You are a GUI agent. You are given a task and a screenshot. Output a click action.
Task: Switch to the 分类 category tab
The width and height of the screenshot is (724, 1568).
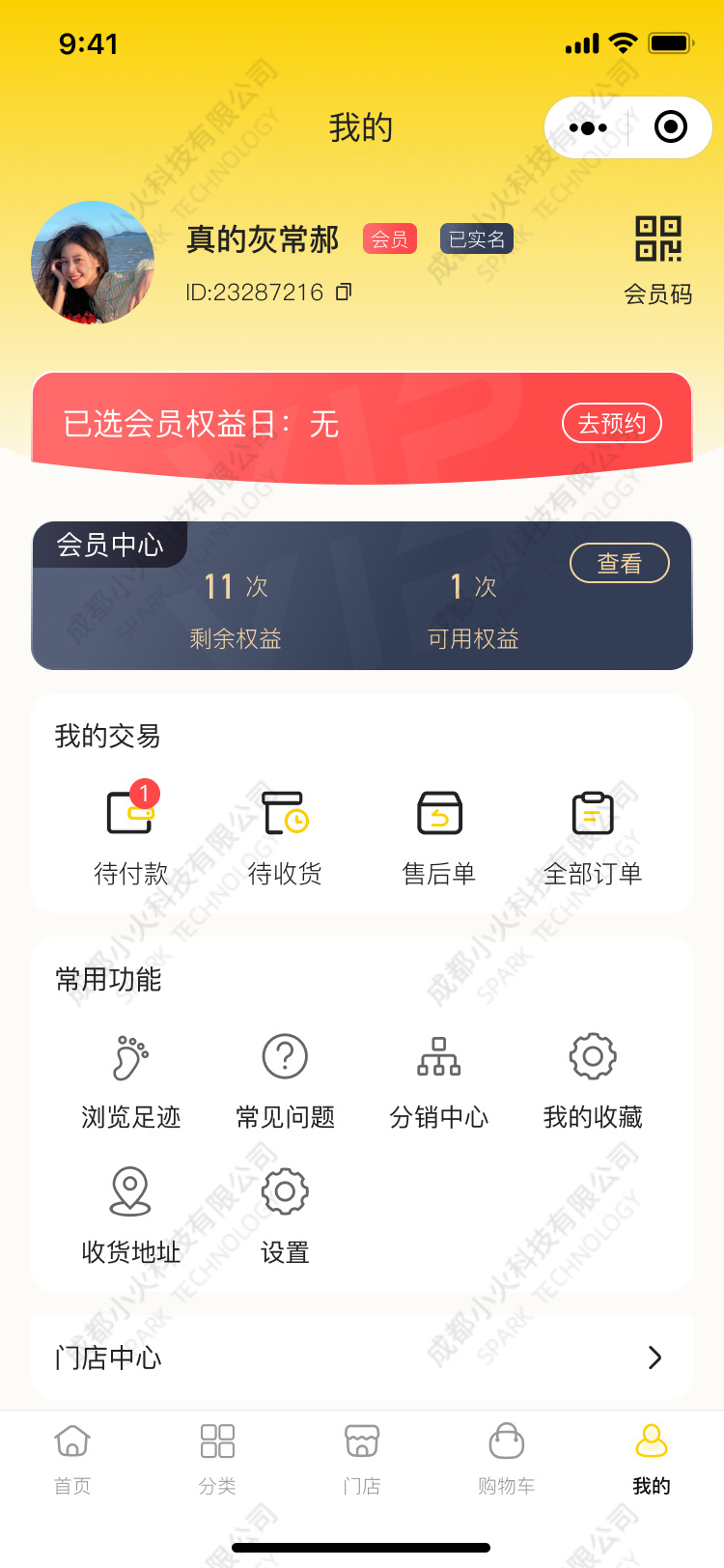tap(217, 1458)
